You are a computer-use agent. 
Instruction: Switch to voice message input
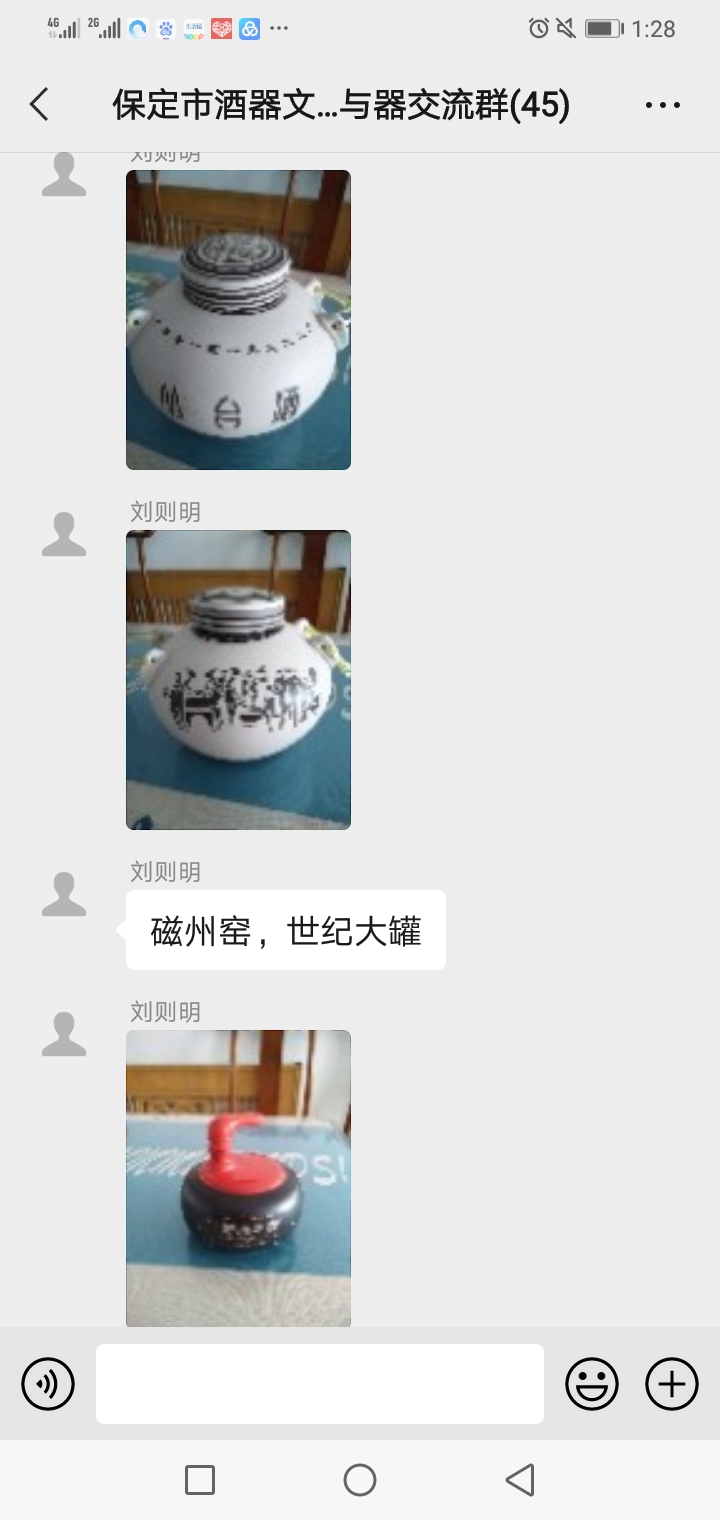click(48, 1384)
